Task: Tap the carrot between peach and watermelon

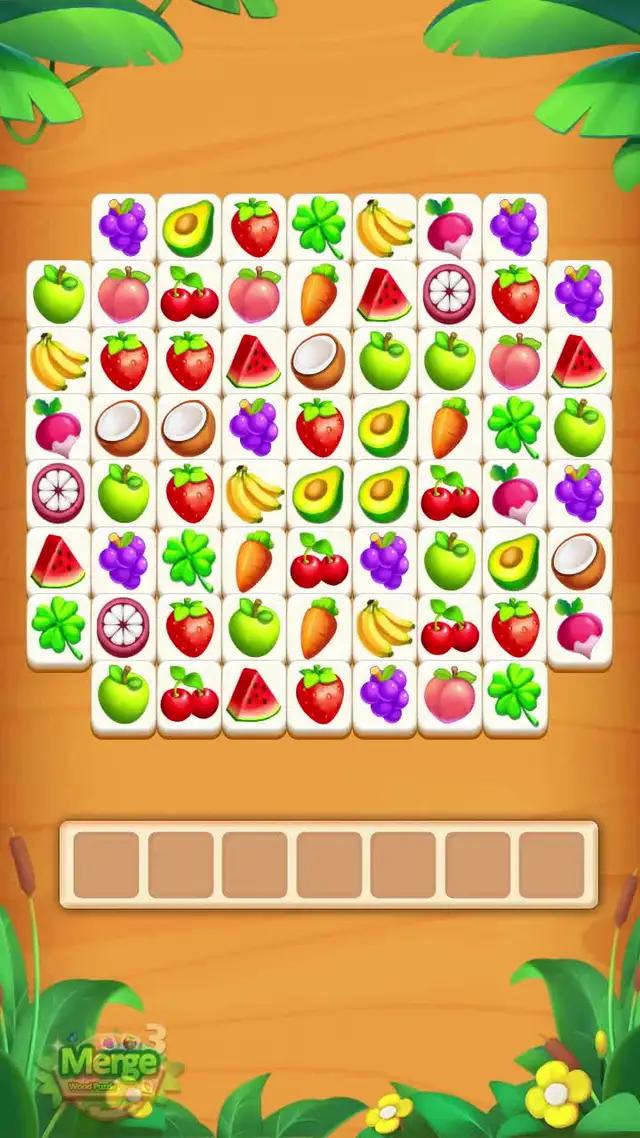Action: (319, 294)
